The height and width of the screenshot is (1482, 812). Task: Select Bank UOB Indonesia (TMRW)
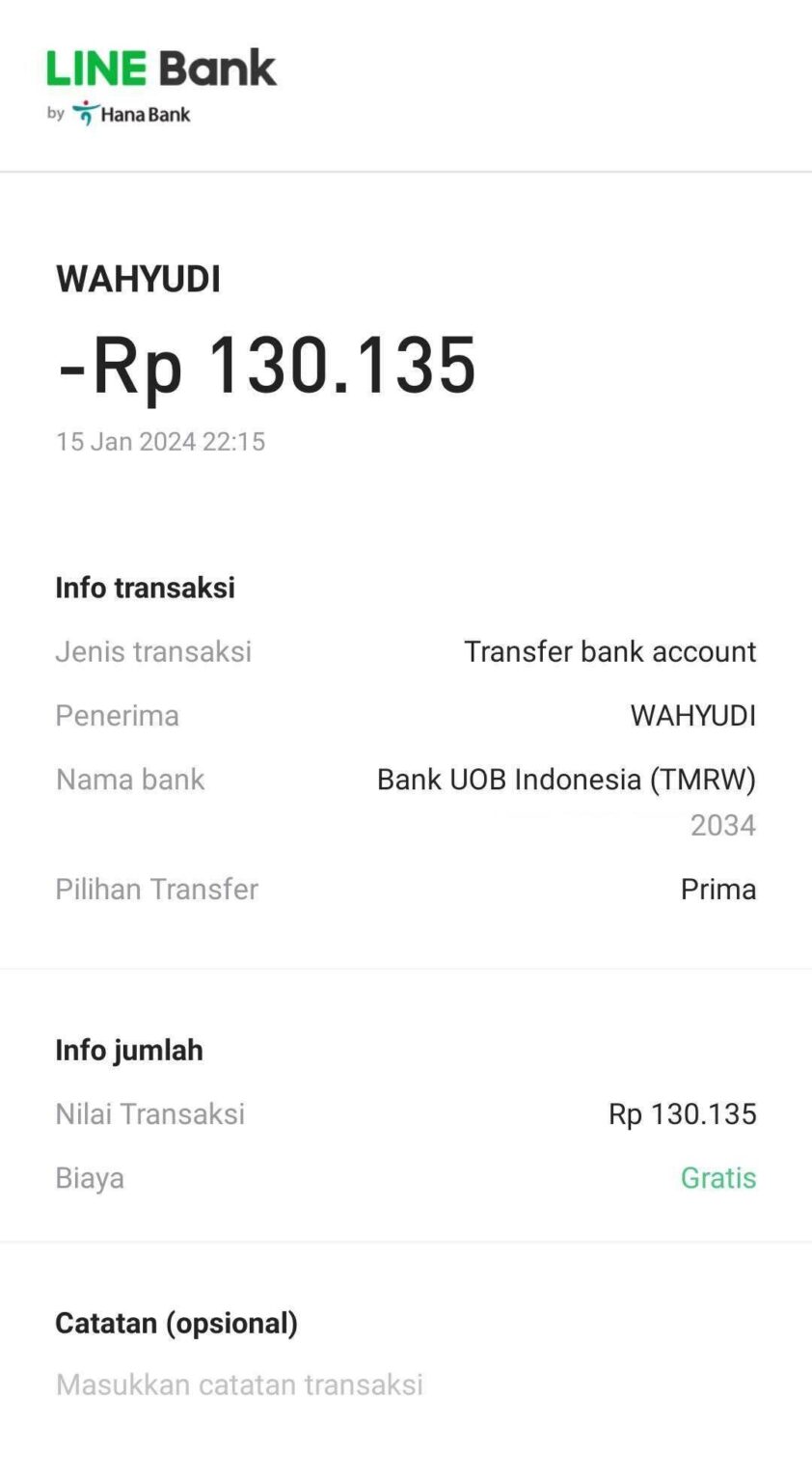point(566,780)
